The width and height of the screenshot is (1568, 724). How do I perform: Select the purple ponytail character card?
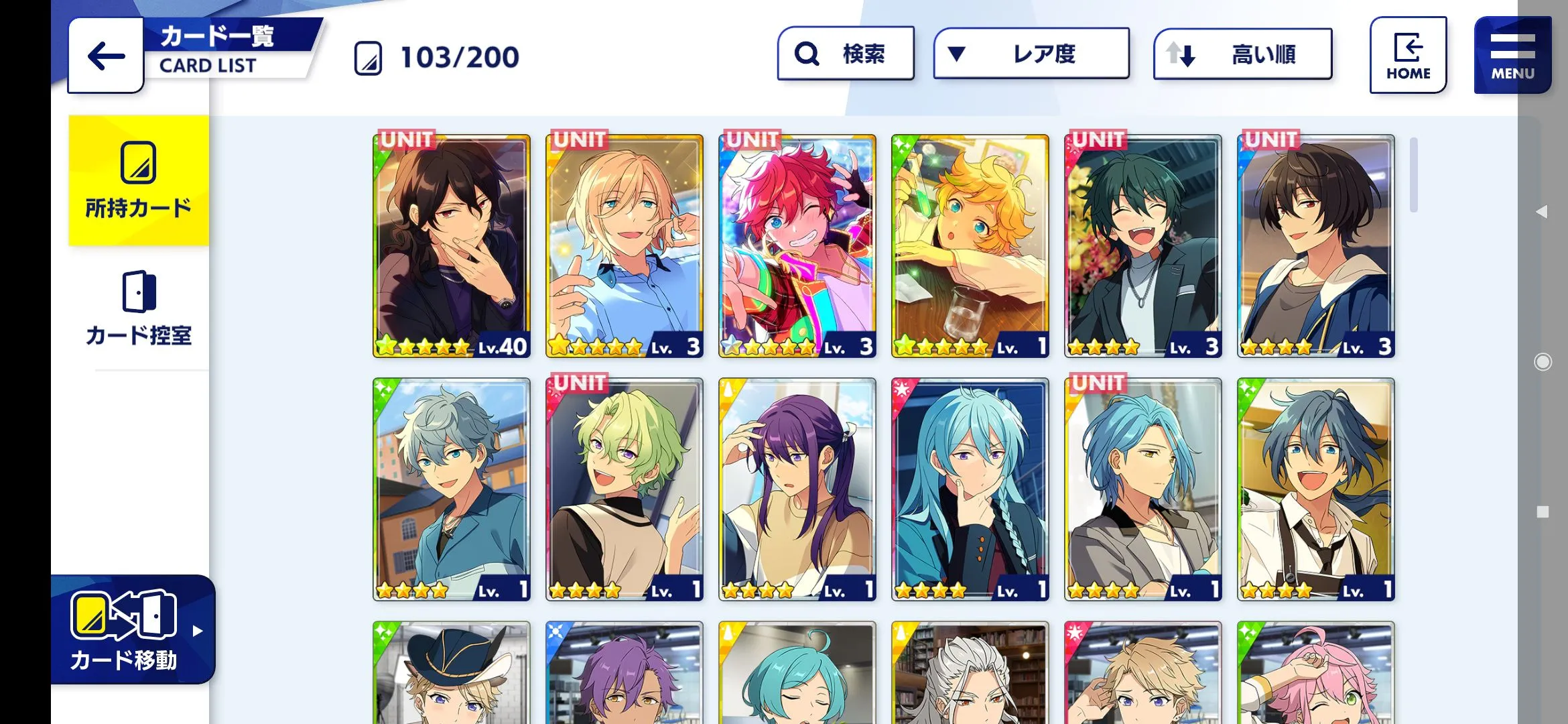coord(797,489)
